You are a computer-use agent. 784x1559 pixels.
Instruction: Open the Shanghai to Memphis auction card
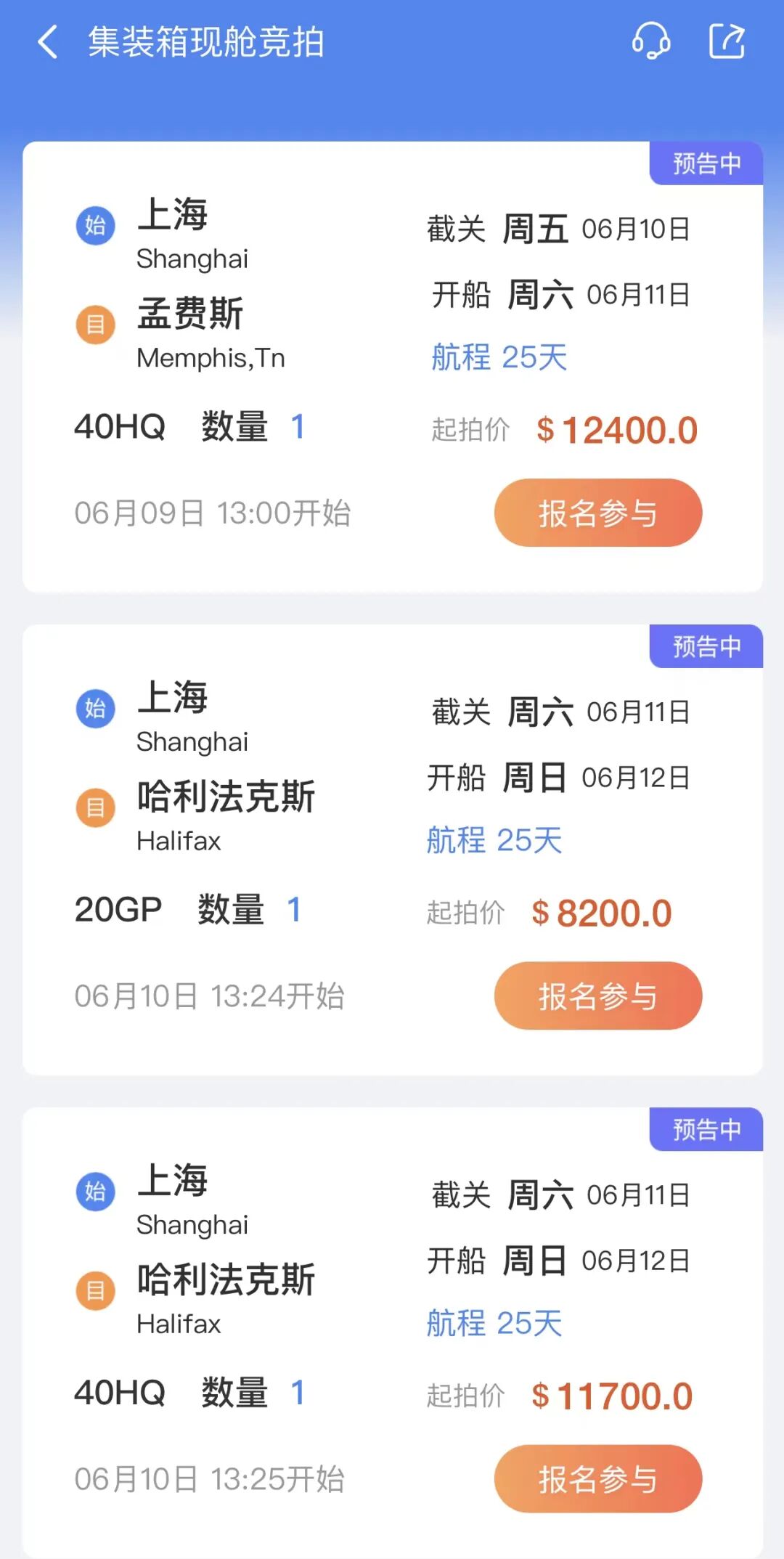(x=290, y=327)
